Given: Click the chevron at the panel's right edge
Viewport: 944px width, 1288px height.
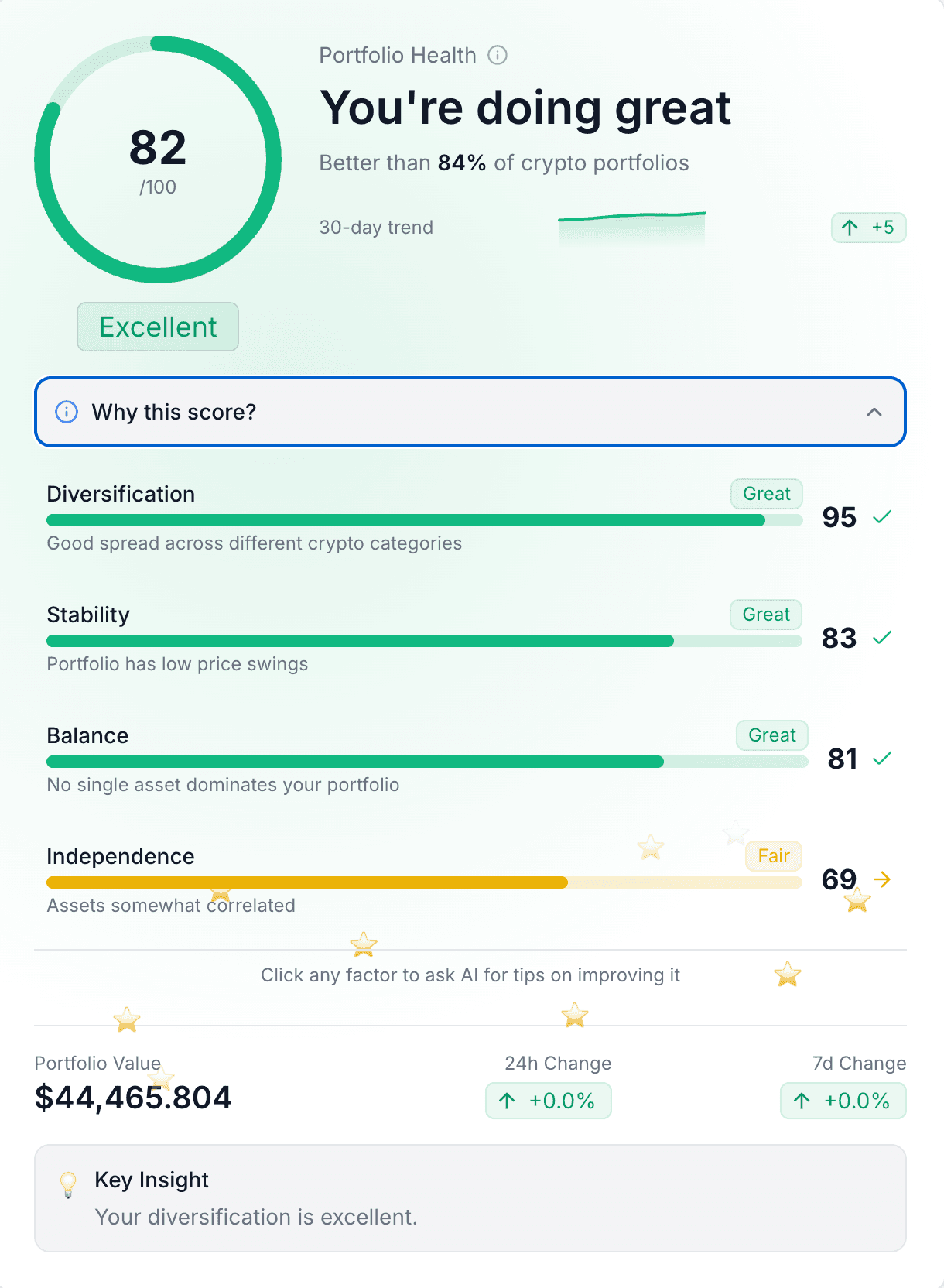Looking at the screenshot, I should click(874, 412).
